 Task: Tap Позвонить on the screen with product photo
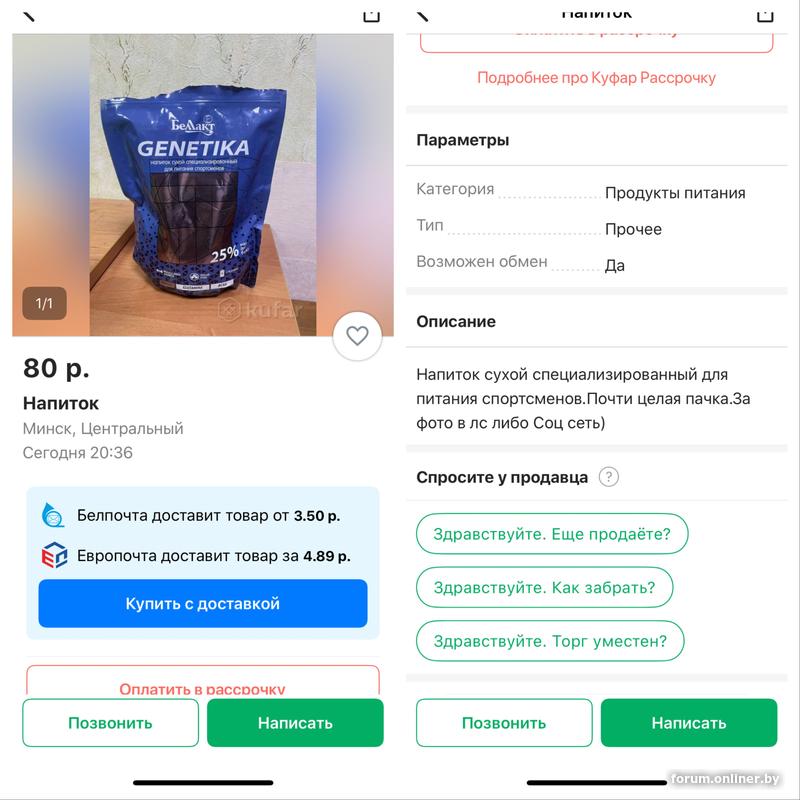coord(110,723)
